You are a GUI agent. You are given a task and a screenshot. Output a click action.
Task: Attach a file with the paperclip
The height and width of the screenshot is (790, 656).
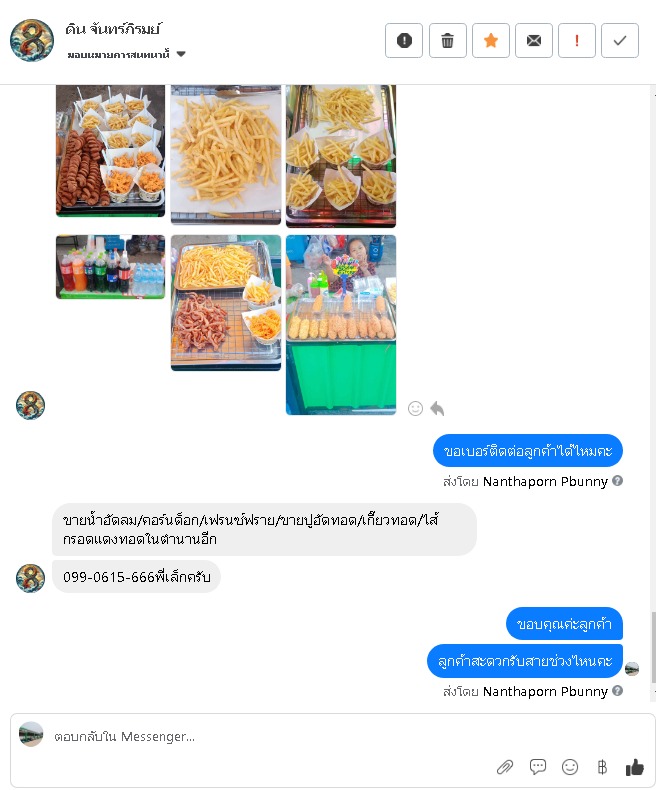pyautogui.click(x=505, y=767)
